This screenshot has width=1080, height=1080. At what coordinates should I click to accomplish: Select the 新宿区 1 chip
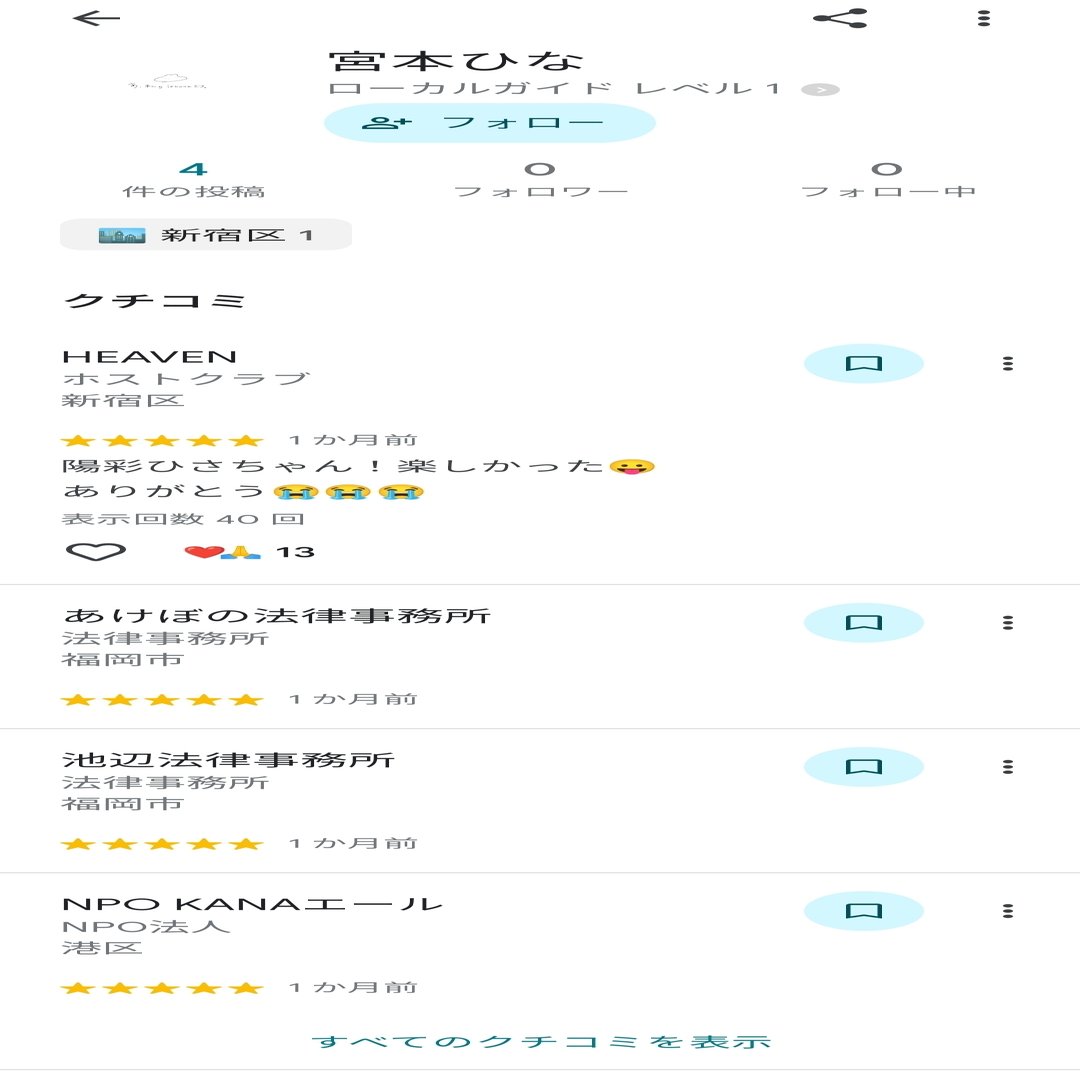point(206,235)
